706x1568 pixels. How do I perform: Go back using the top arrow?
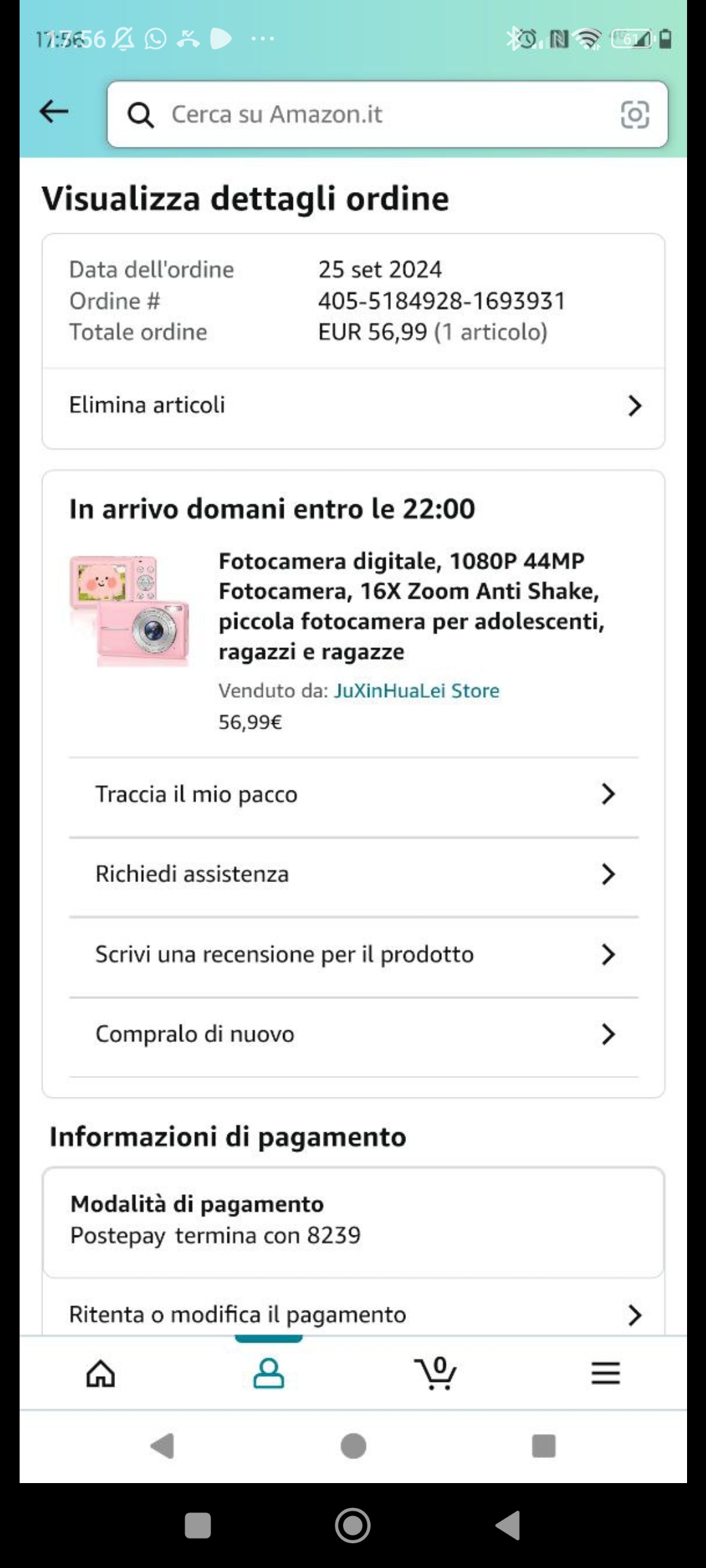pos(54,112)
